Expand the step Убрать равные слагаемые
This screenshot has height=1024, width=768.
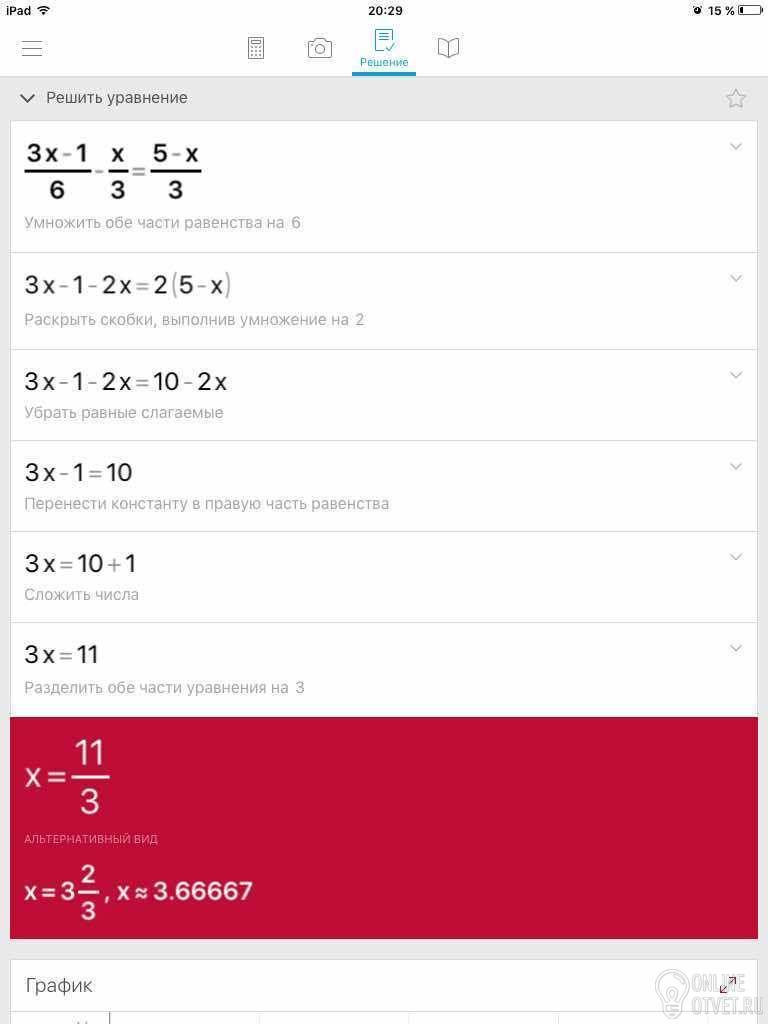736,376
